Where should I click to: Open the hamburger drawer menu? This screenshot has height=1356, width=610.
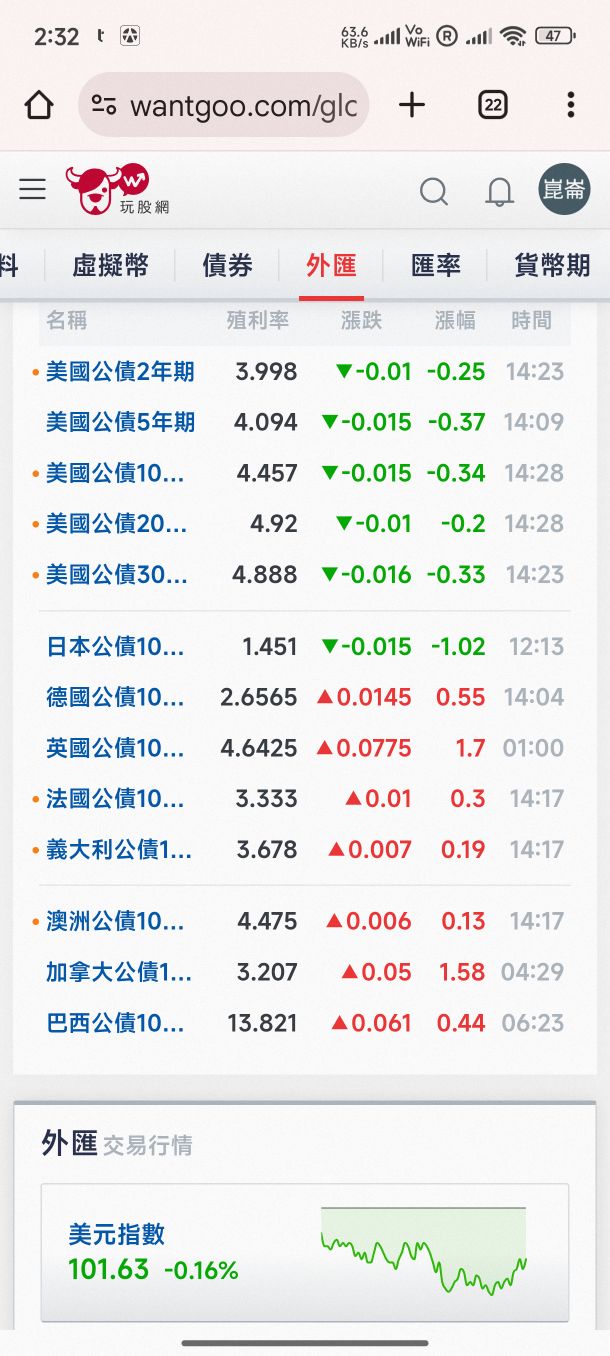(x=33, y=190)
